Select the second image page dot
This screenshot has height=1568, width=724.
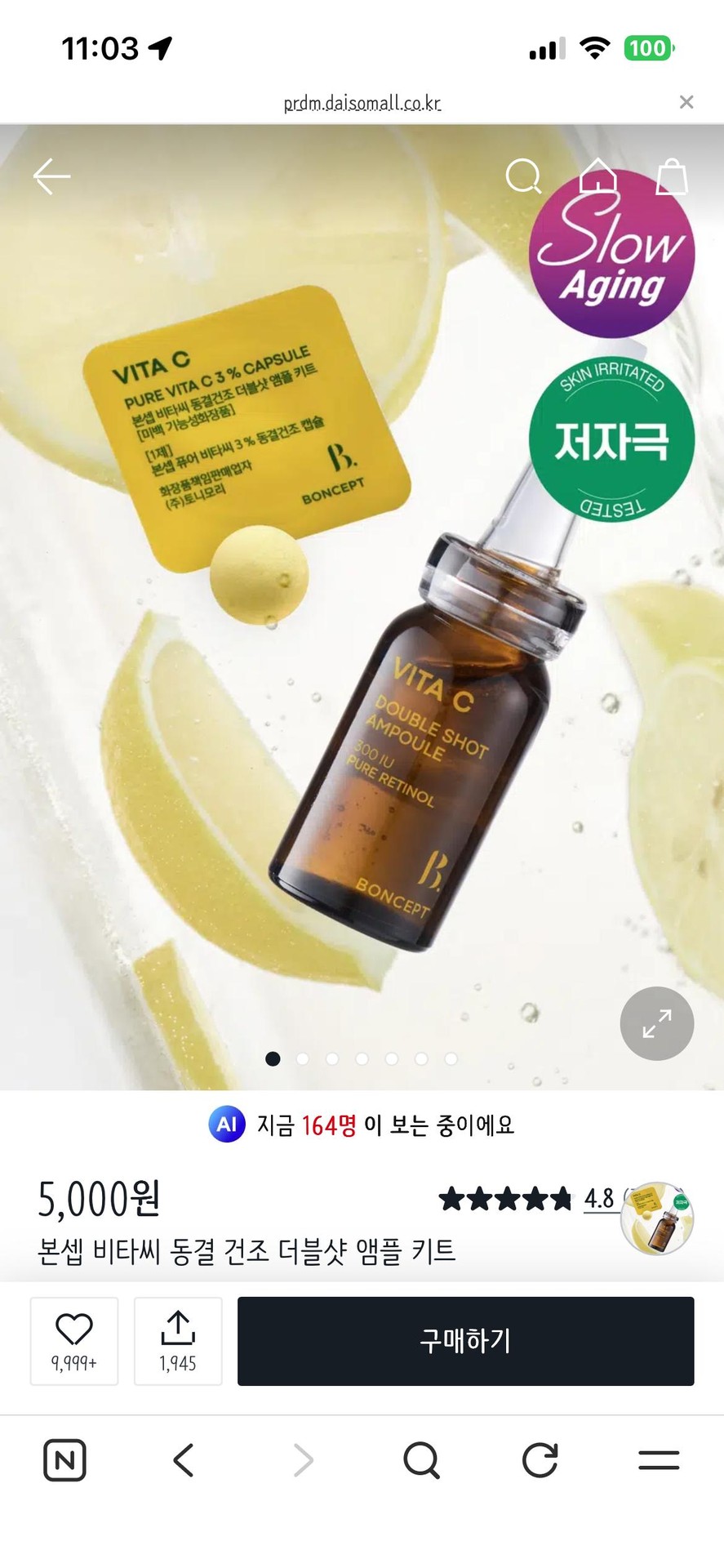click(x=303, y=1058)
